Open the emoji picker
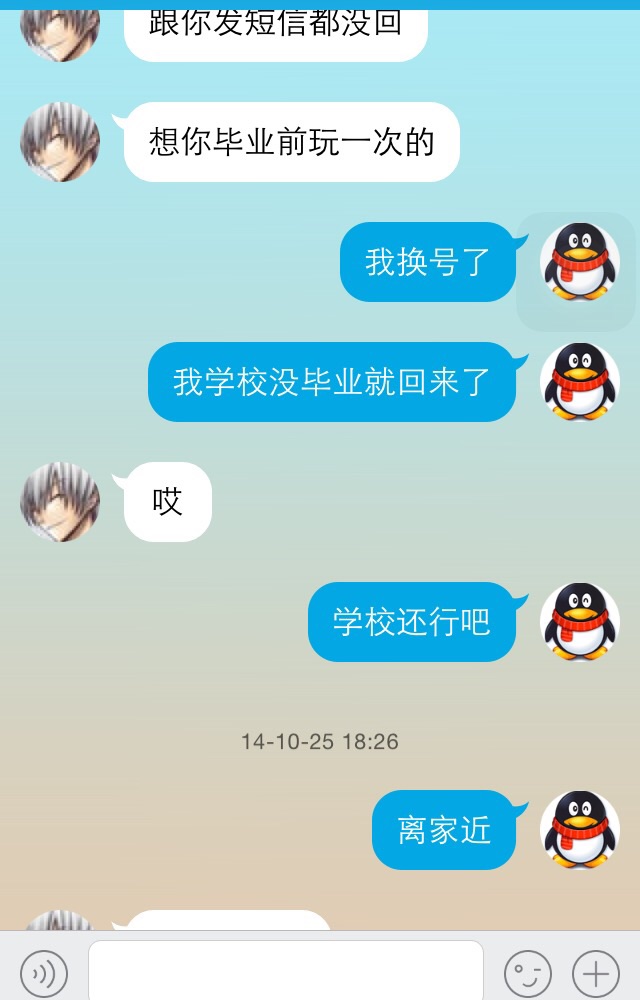Screen dimensions: 640x1000 tap(527, 972)
